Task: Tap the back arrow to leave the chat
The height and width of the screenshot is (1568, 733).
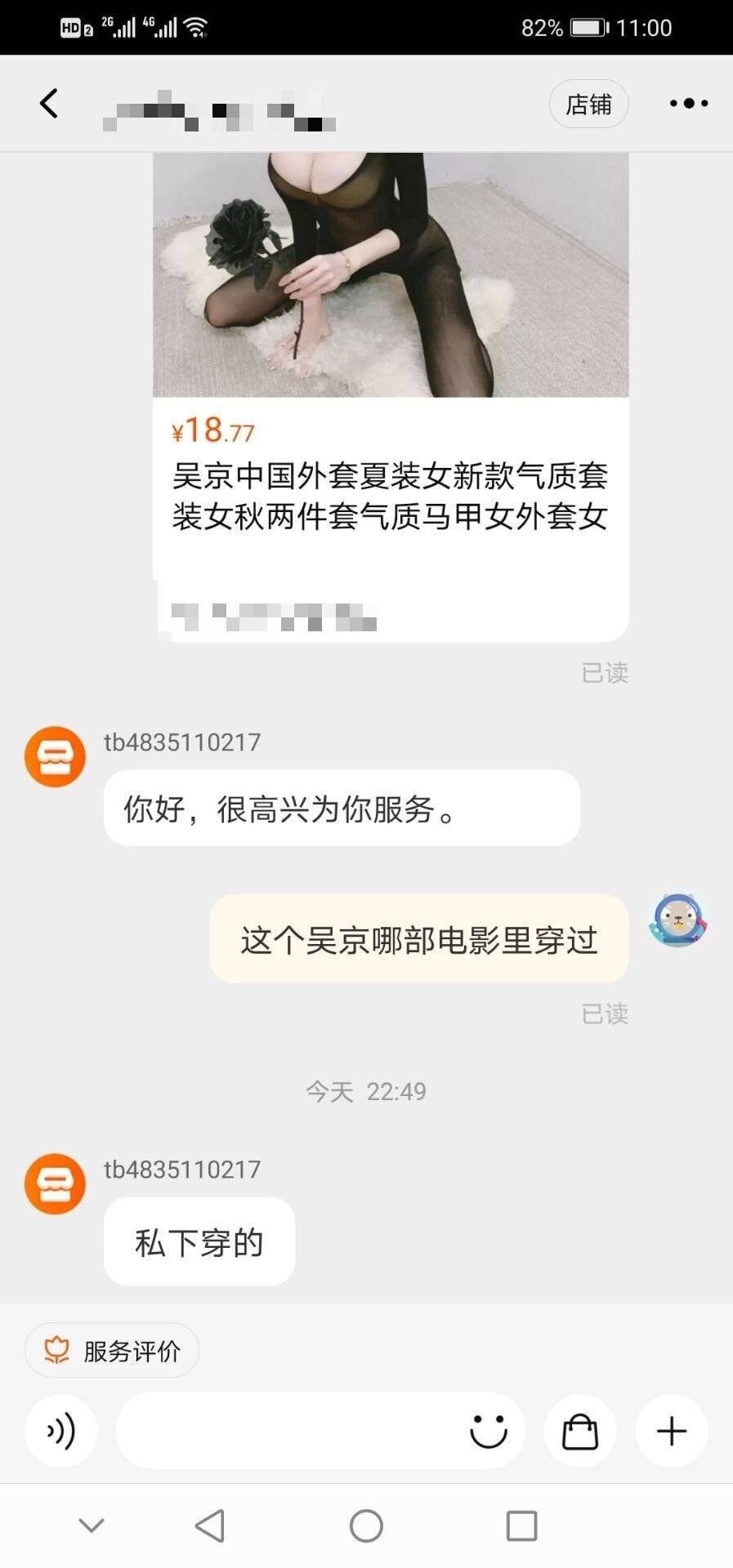Action: [x=49, y=103]
